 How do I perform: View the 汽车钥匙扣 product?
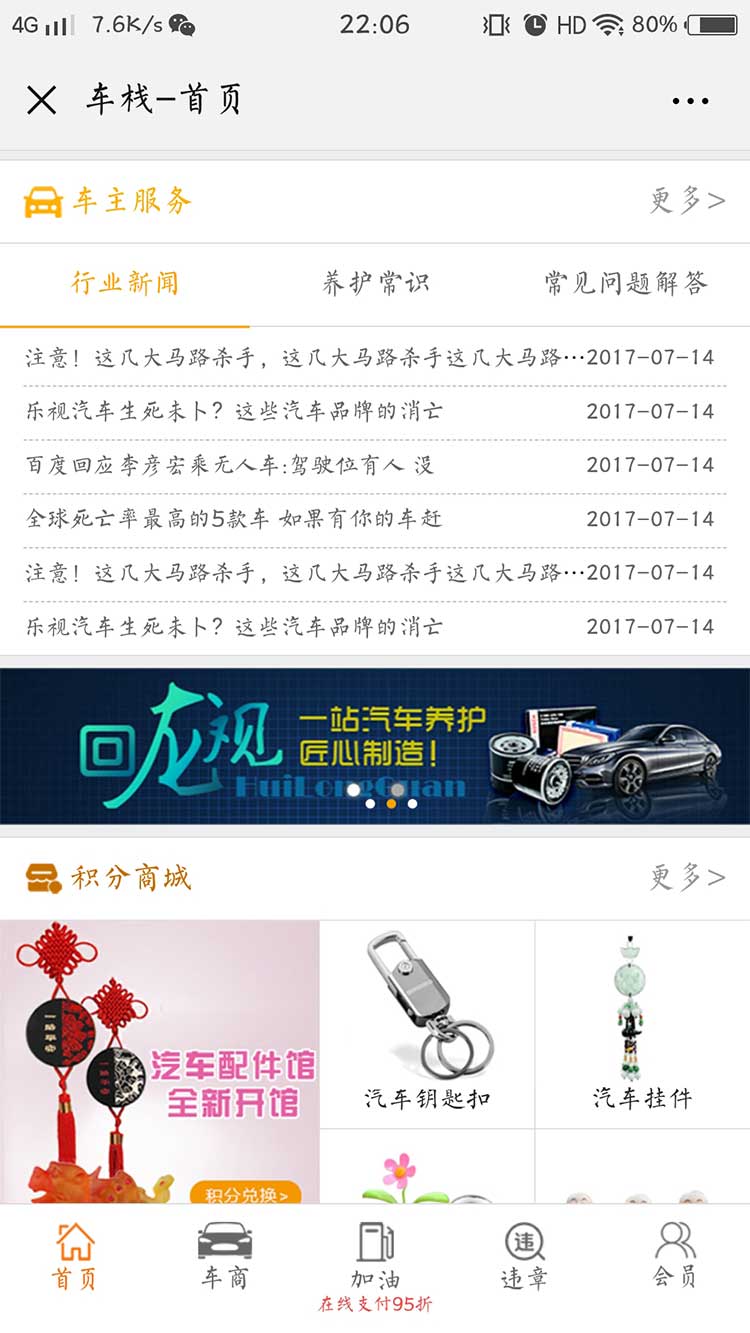pyautogui.click(x=427, y=1025)
